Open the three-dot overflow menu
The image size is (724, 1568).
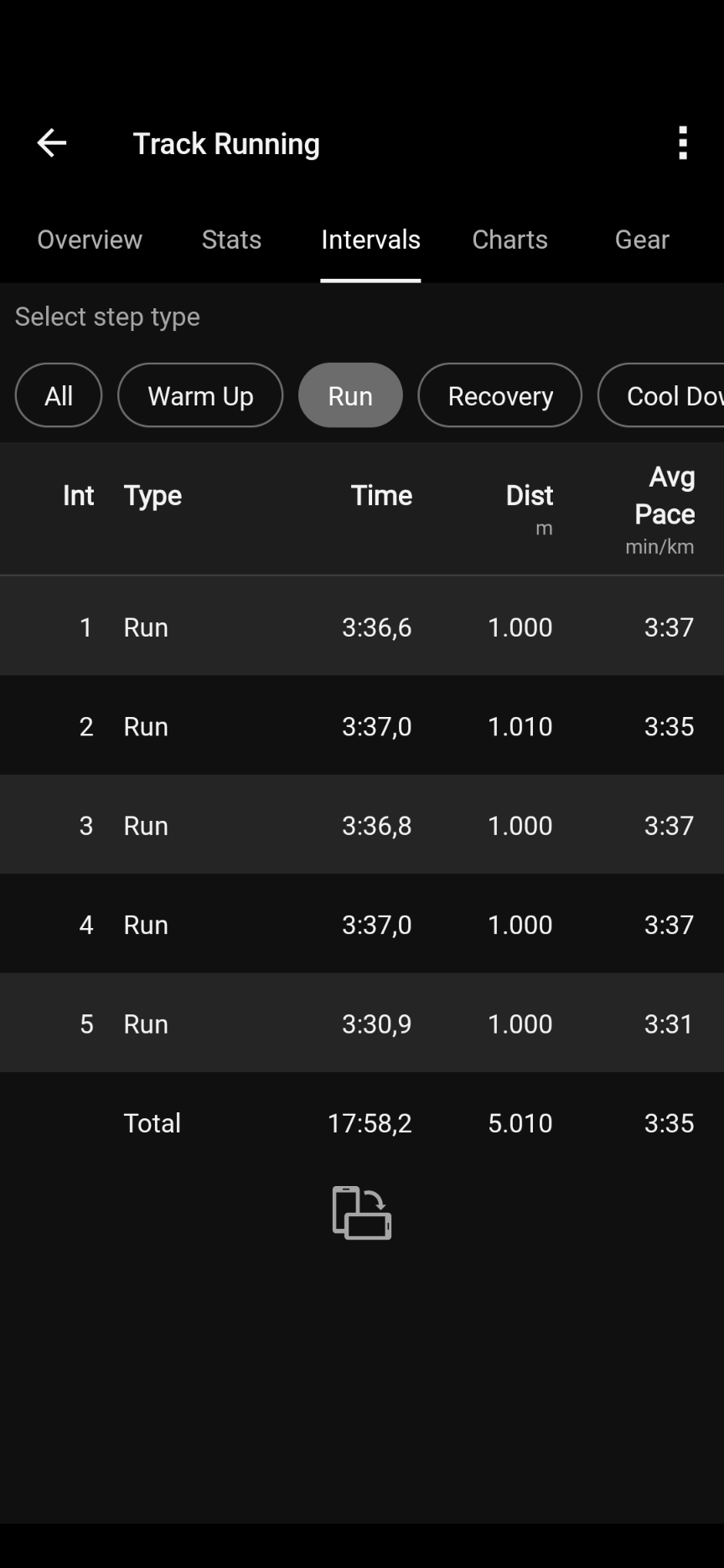click(683, 143)
